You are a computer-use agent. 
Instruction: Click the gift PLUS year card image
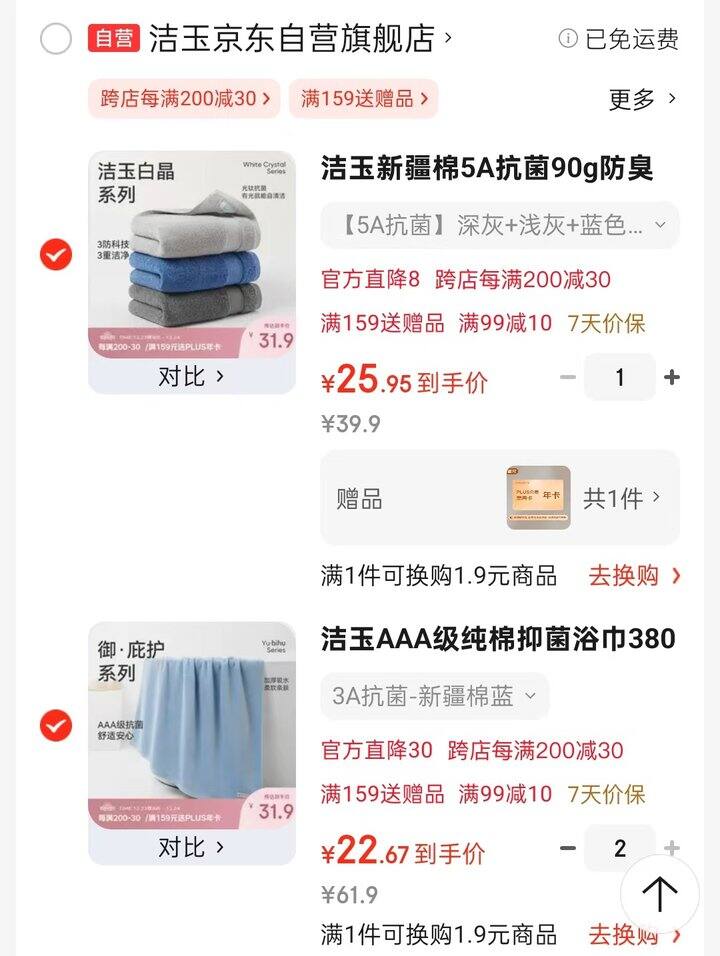click(536, 497)
